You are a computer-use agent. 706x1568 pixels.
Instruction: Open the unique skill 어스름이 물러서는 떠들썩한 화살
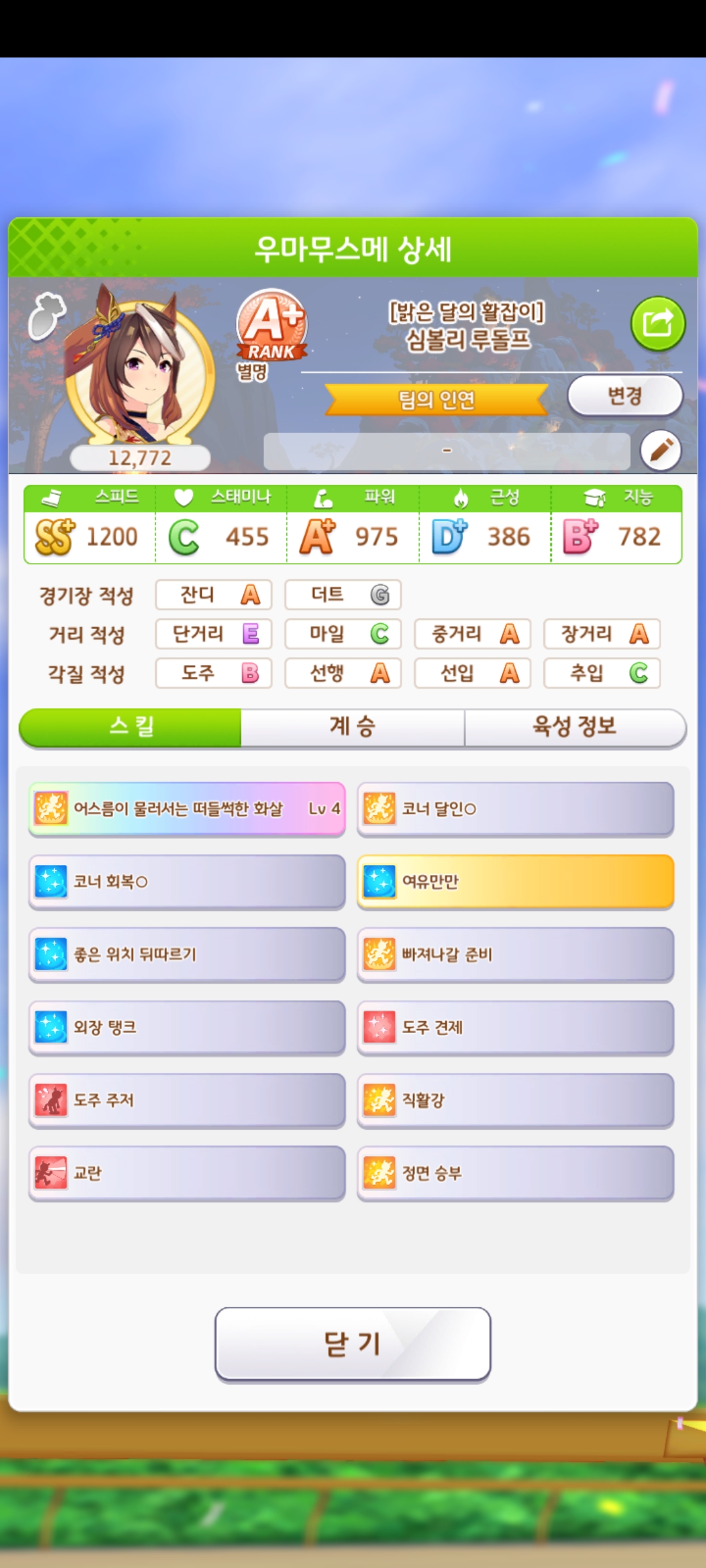[x=187, y=809]
